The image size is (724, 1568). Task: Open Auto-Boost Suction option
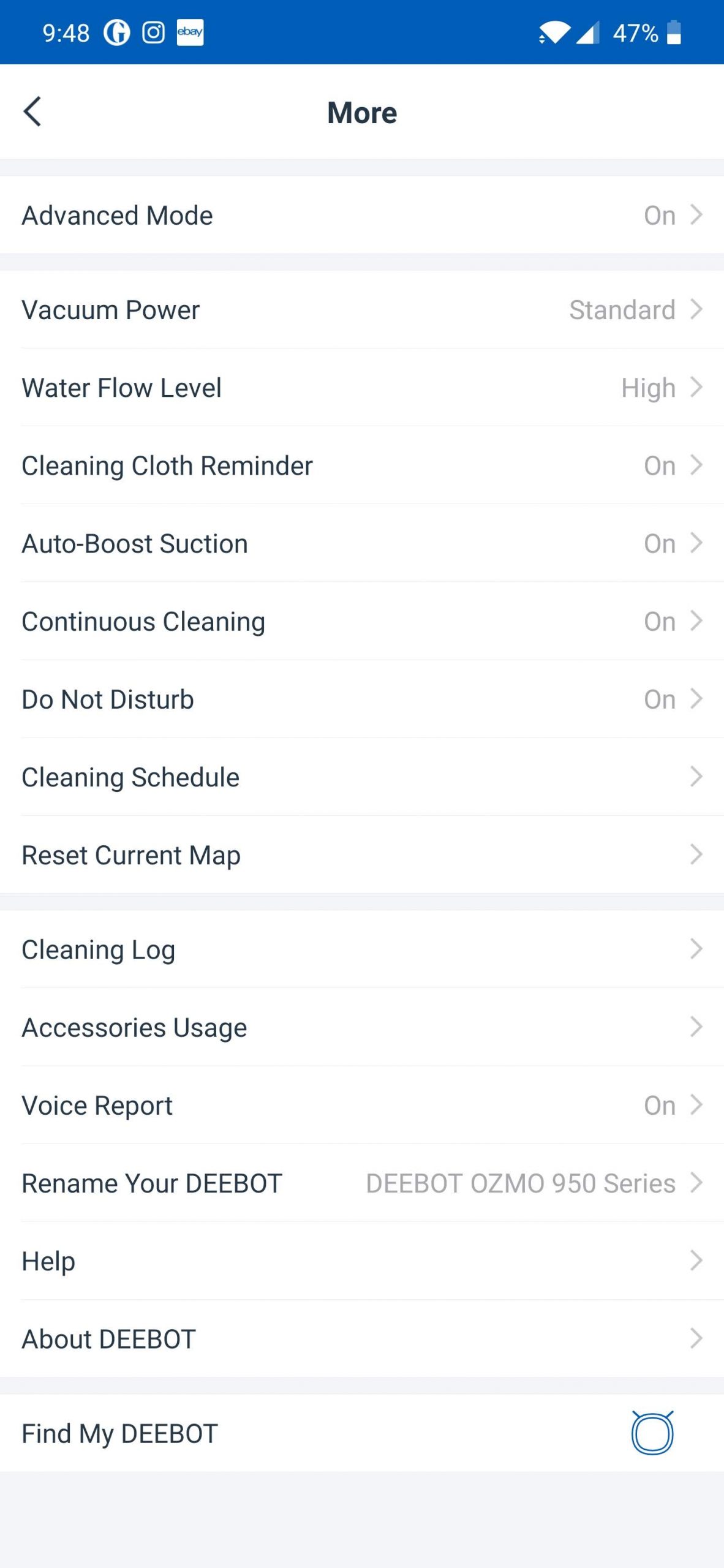[x=362, y=543]
